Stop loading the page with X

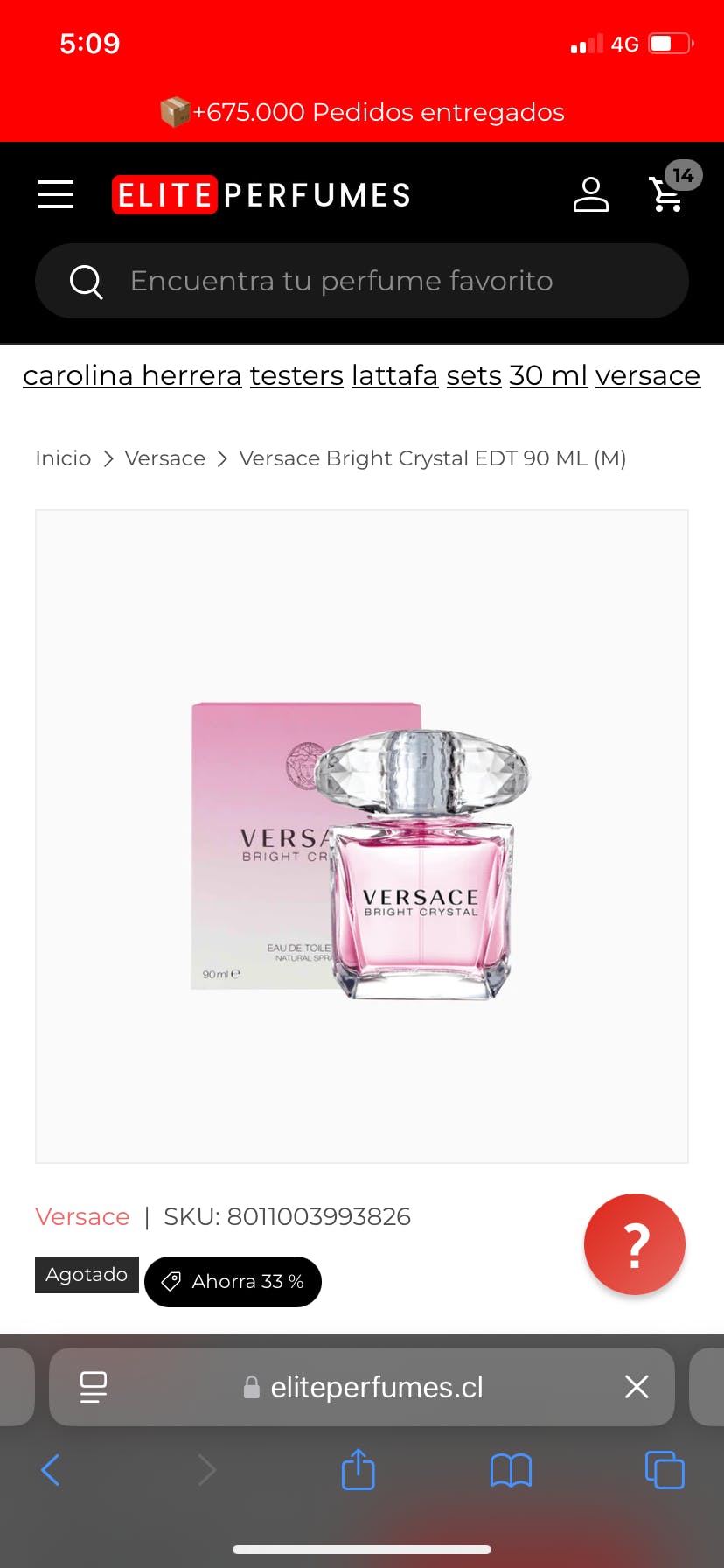[x=637, y=1386]
